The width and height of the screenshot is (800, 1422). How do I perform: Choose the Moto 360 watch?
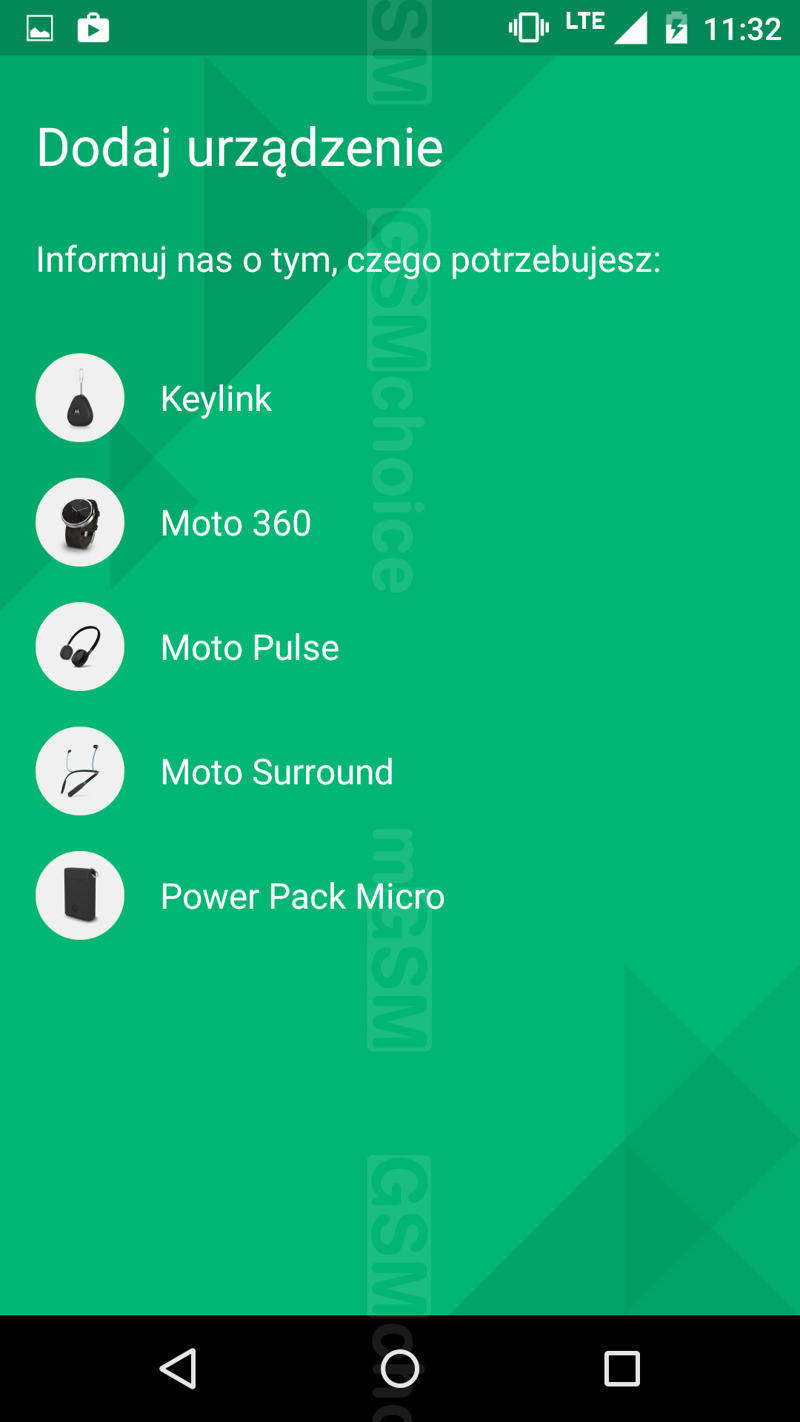click(400, 522)
